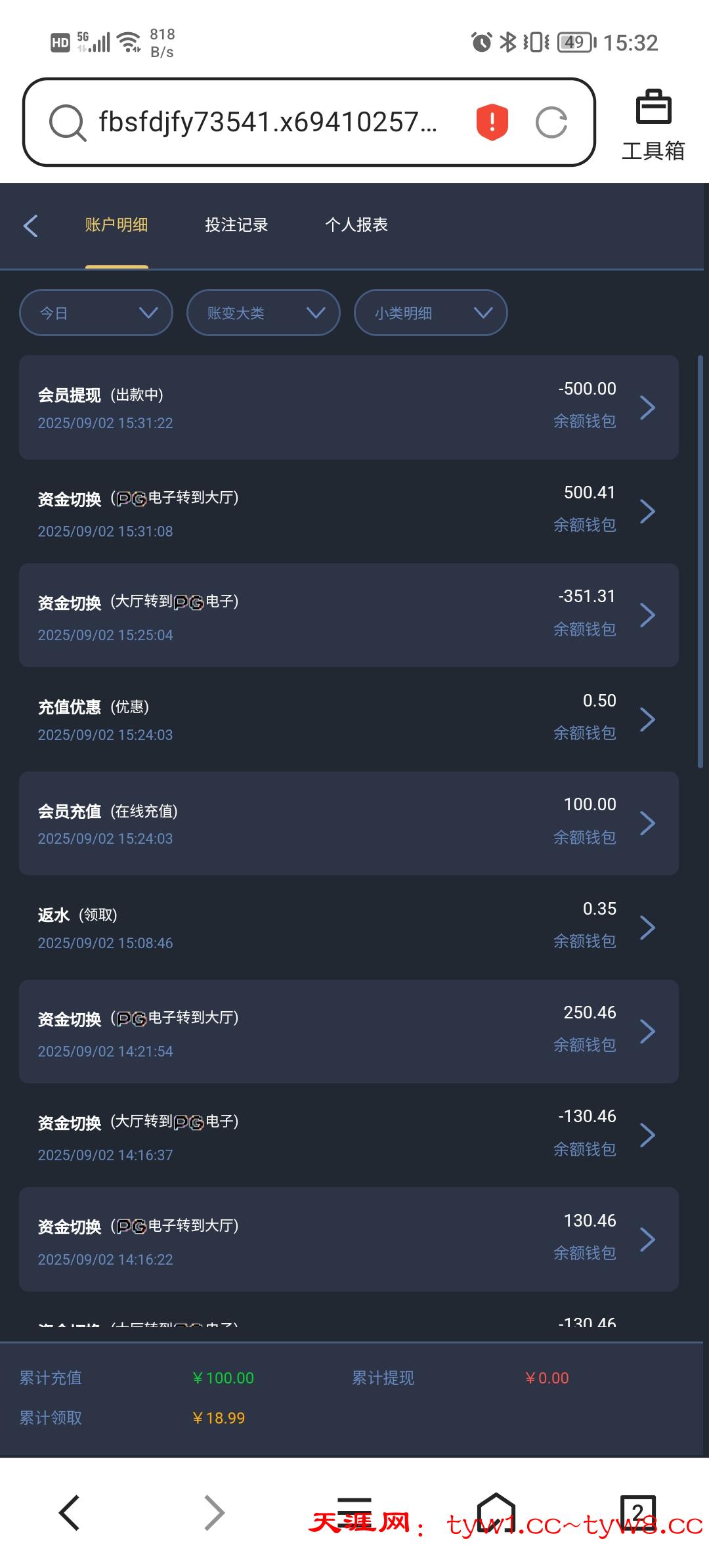Open the 会员提现 -500.00 record
Image resolution: width=709 pixels, height=1568 pixels.
click(x=348, y=407)
